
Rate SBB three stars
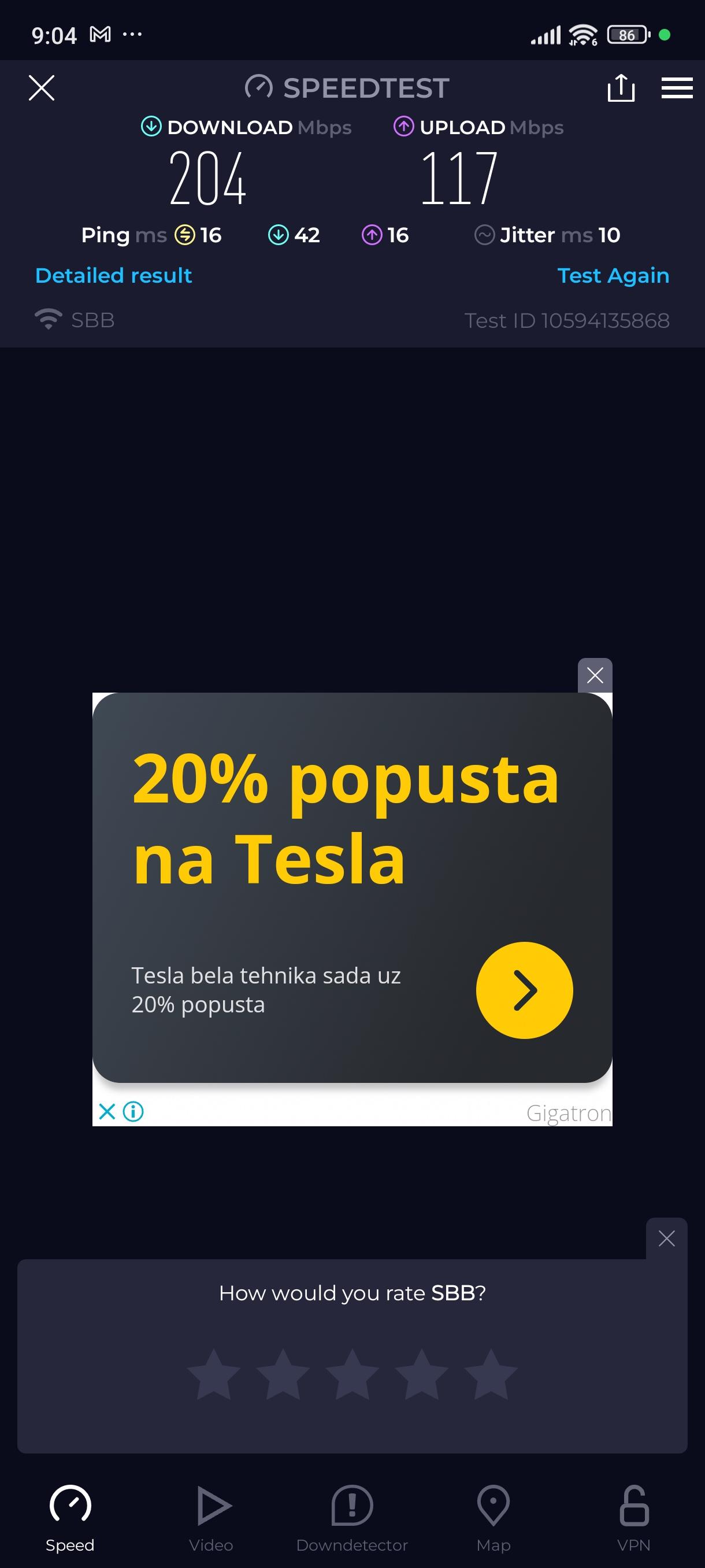pos(352,1374)
